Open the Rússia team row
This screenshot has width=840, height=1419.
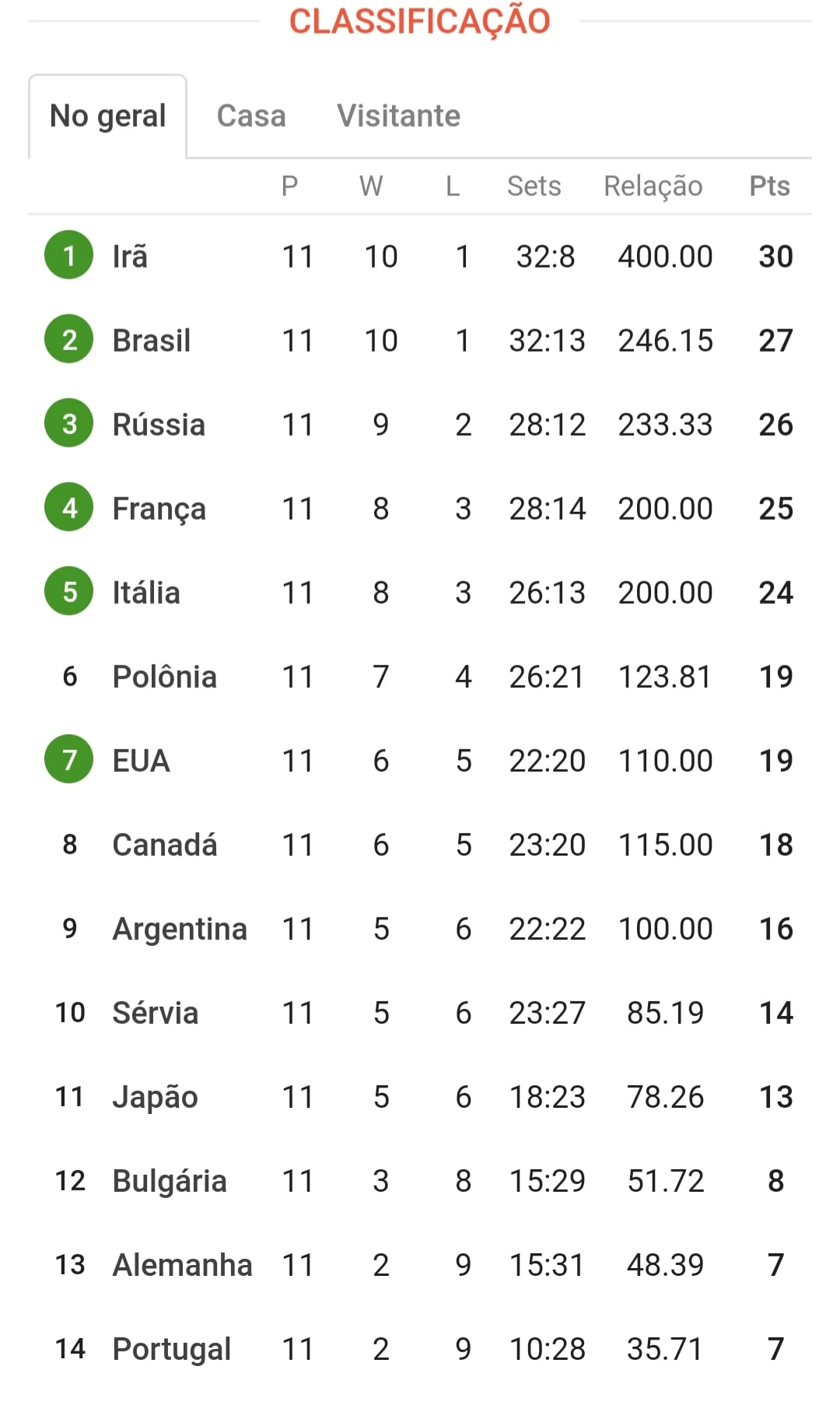click(420, 424)
